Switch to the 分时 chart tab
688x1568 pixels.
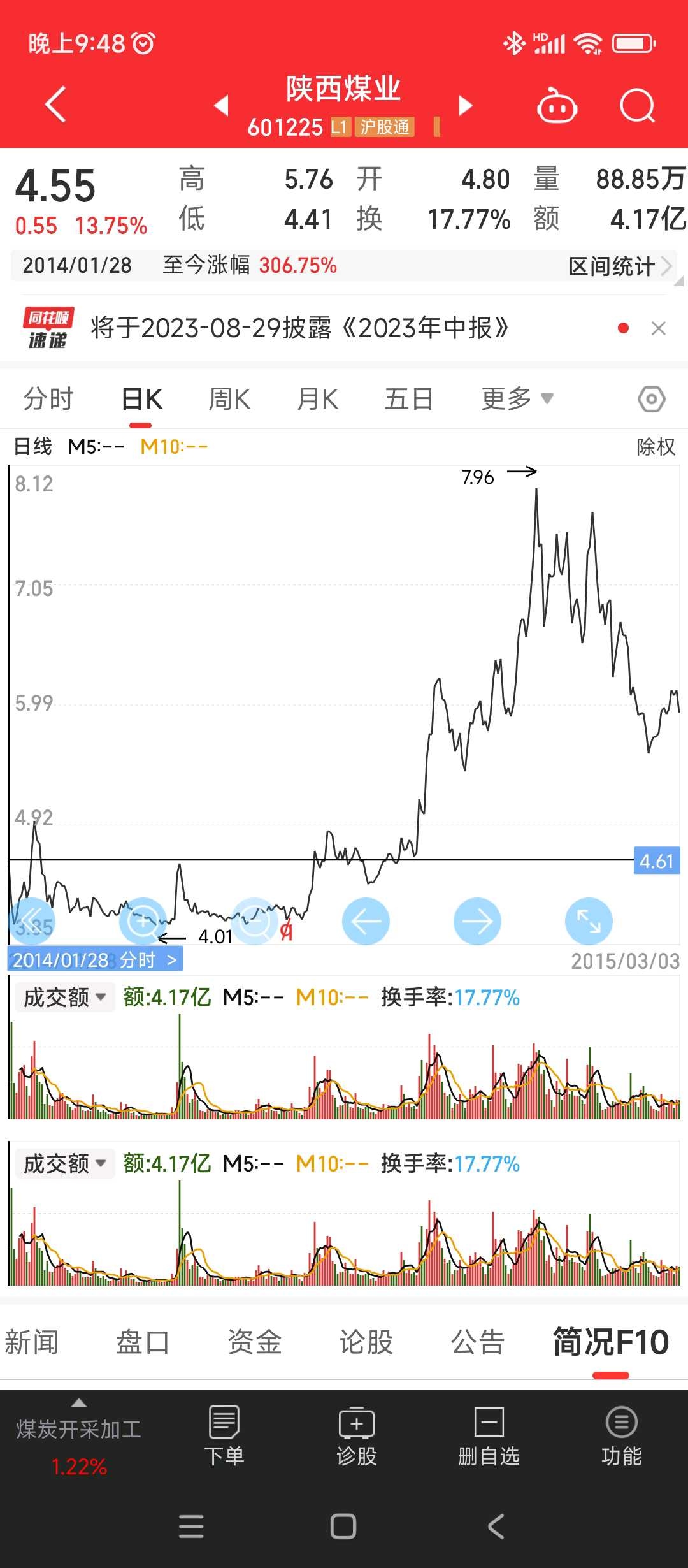(x=48, y=399)
